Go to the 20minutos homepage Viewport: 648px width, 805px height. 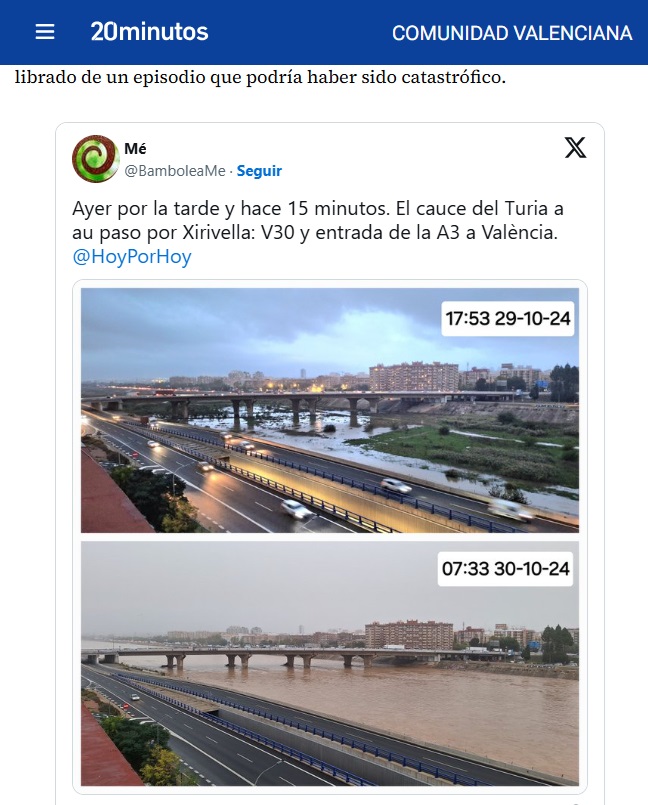point(149,32)
